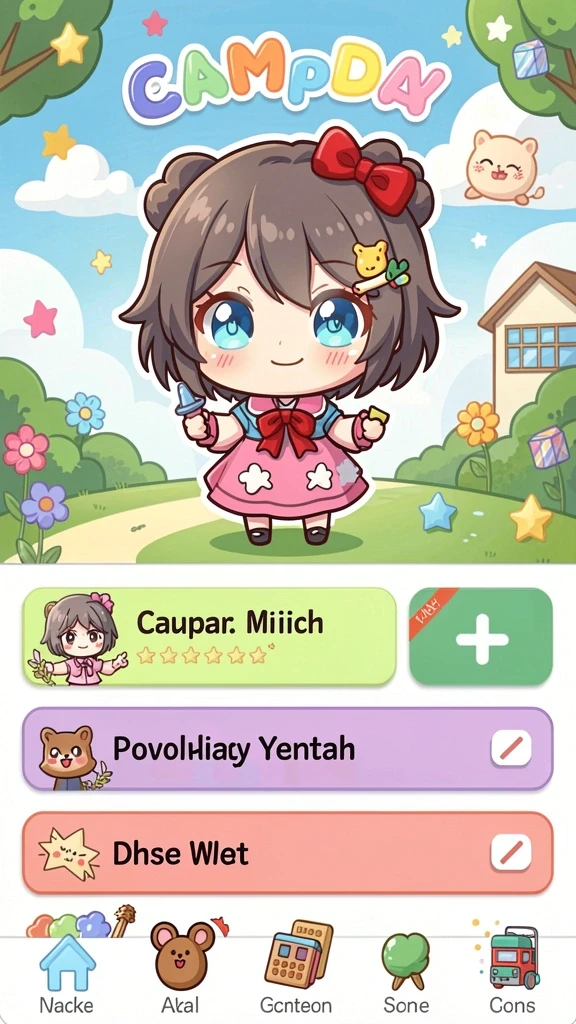576x1024 pixels.
Task: Toggle the checkbox on Dhse Wlet
Action: click(x=511, y=853)
